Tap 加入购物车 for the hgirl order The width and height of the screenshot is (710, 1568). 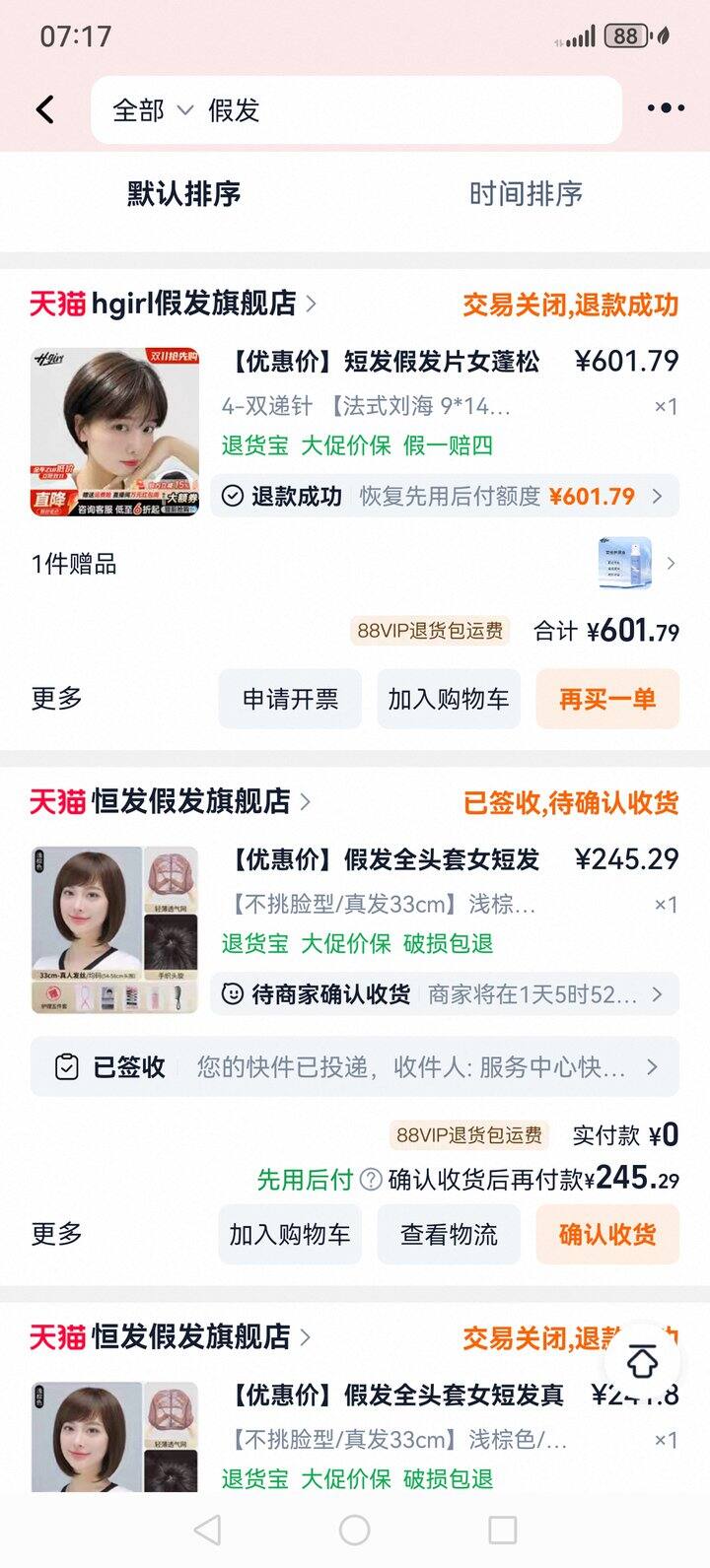coord(449,700)
